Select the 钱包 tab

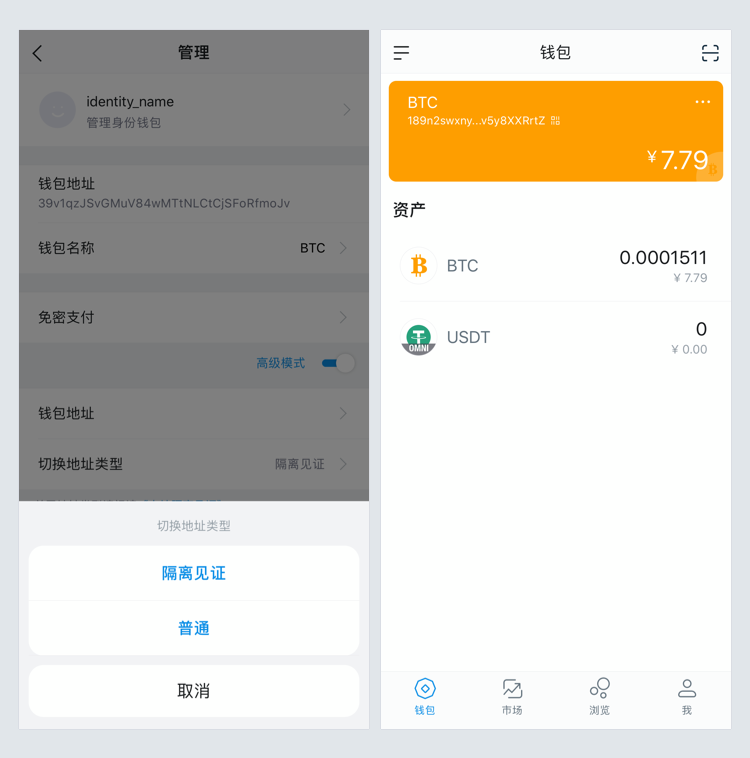point(425,696)
